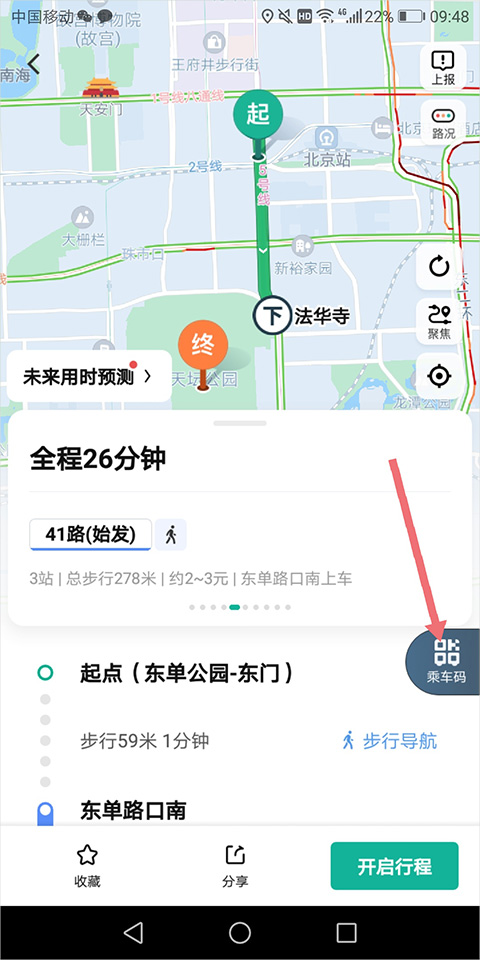Toggle the 路况 traffic layer
Viewport: 480px width, 960px height.
click(443, 122)
